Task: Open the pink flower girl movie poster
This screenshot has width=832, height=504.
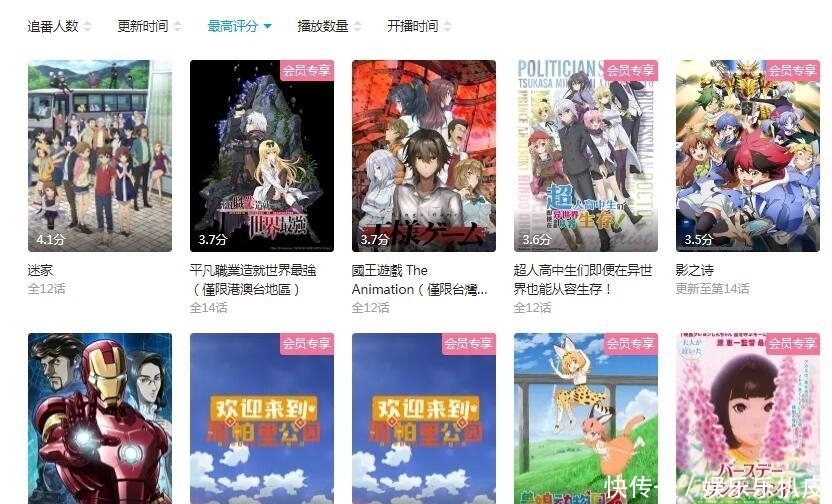Action: pos(748,418)
